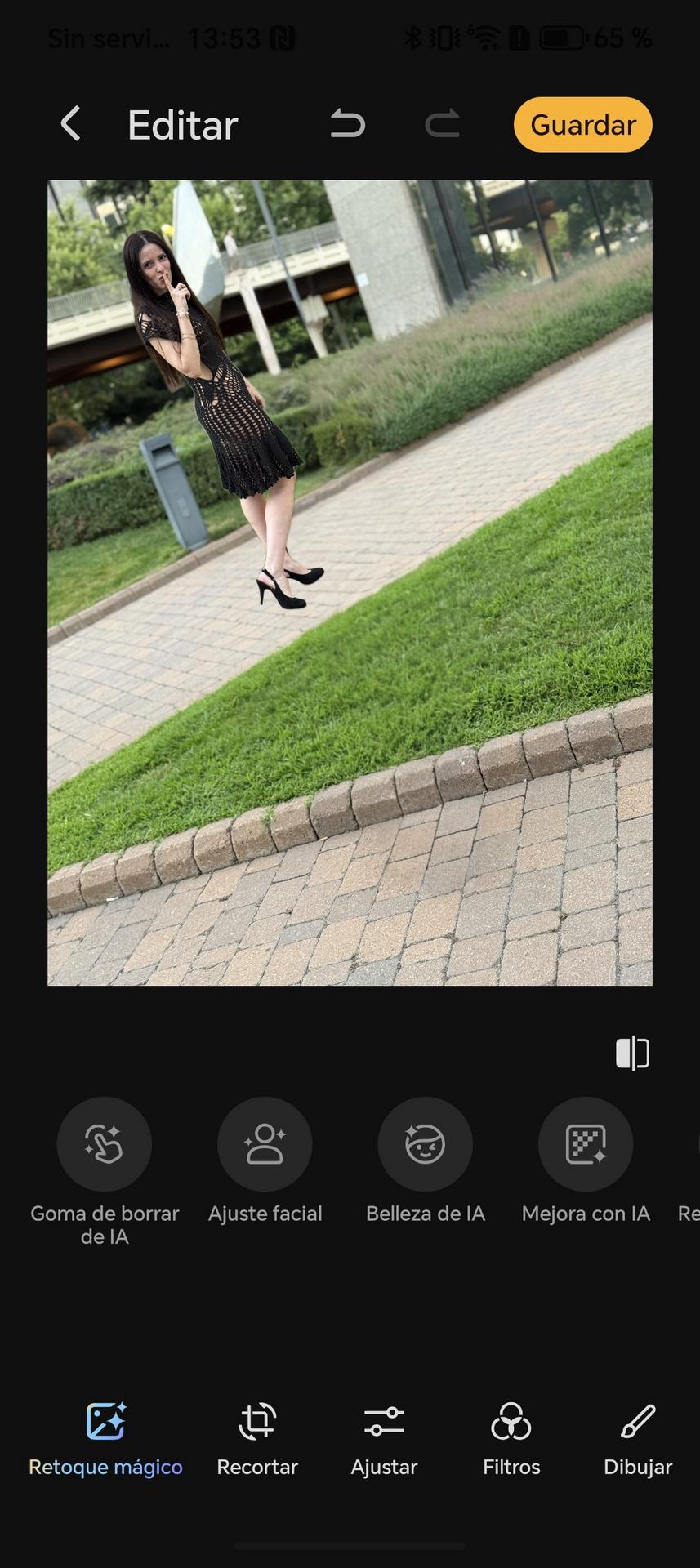This screenshot has width=700, height=1568.
Task: Switch to the Retoque mágico tab
Action: coord(105,1440)
